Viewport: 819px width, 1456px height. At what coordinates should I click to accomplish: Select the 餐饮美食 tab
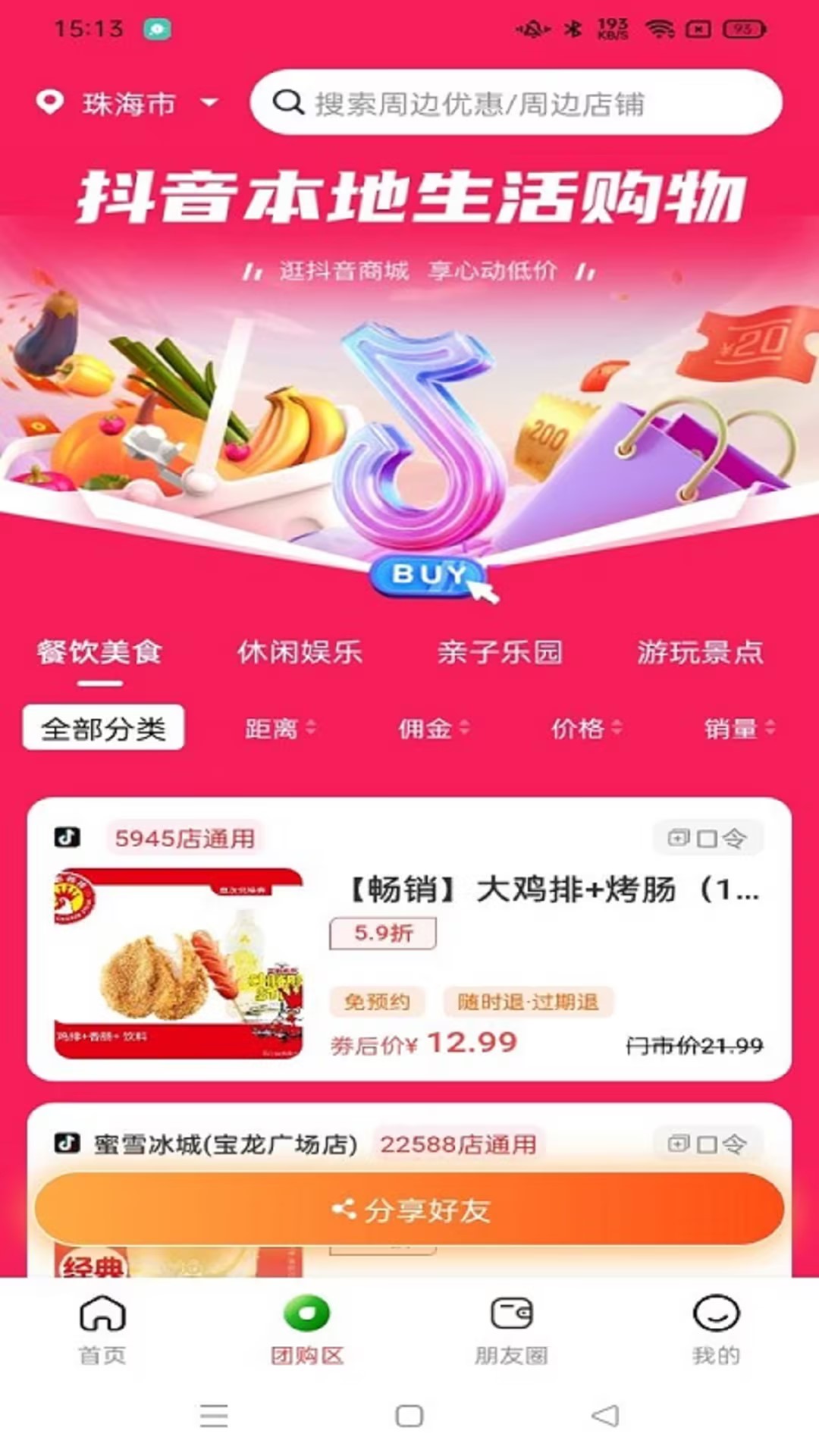[x=99, y=652]
